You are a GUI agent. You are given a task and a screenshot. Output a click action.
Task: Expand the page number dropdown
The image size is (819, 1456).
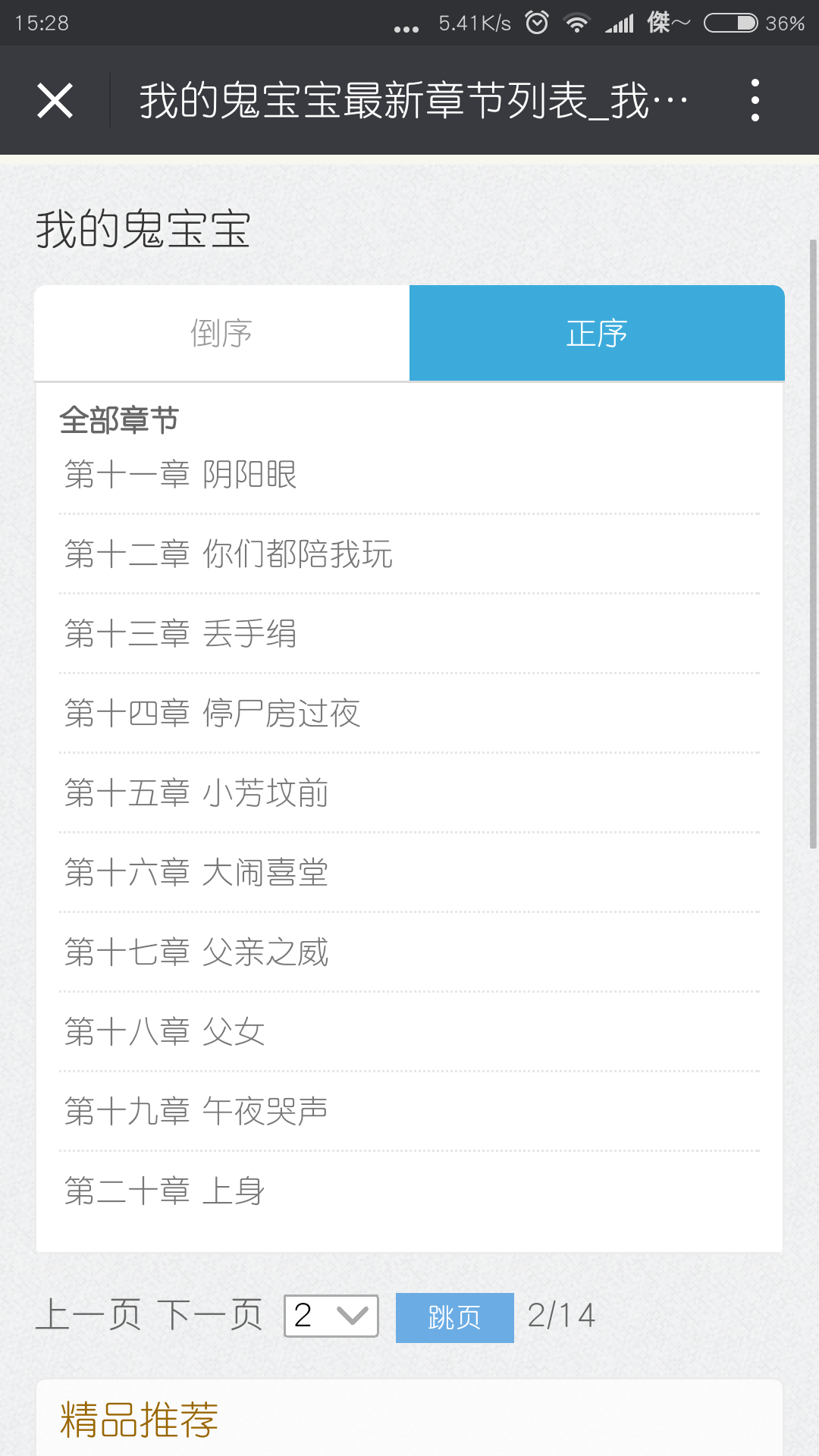pyautogui.click(x=331, y=1316)
